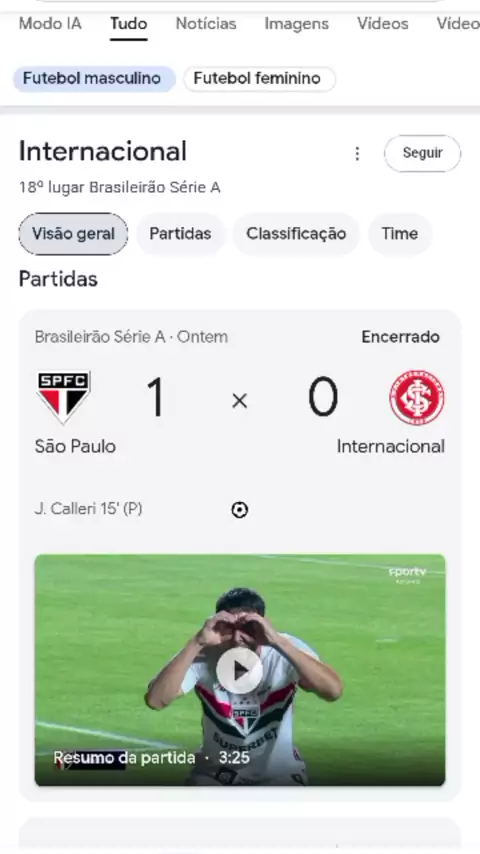The width and height of the screenshot is (480, 854).
Task: Open the Vídeos search tab
Action: click(x=382, y=23)
